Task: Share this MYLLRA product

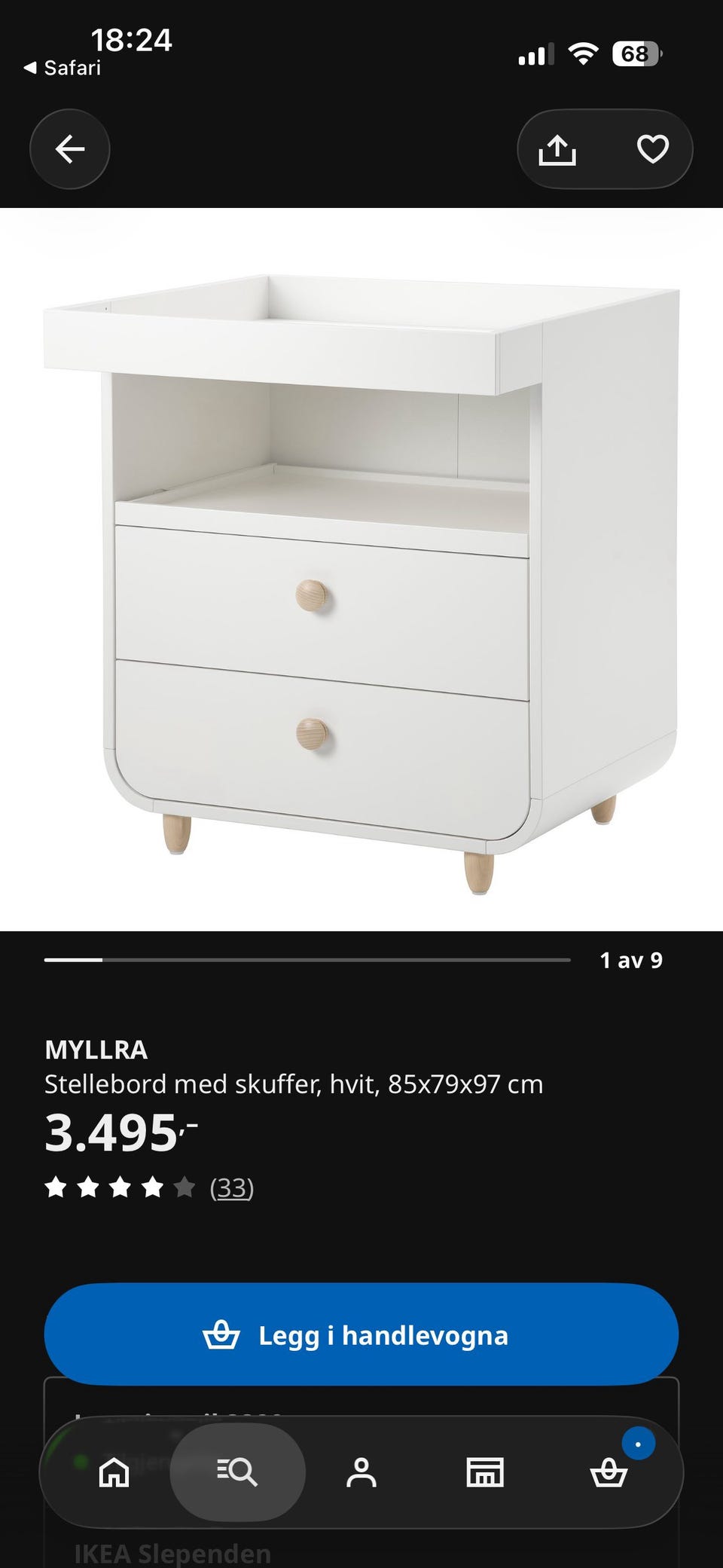Action: pos(557,149)
